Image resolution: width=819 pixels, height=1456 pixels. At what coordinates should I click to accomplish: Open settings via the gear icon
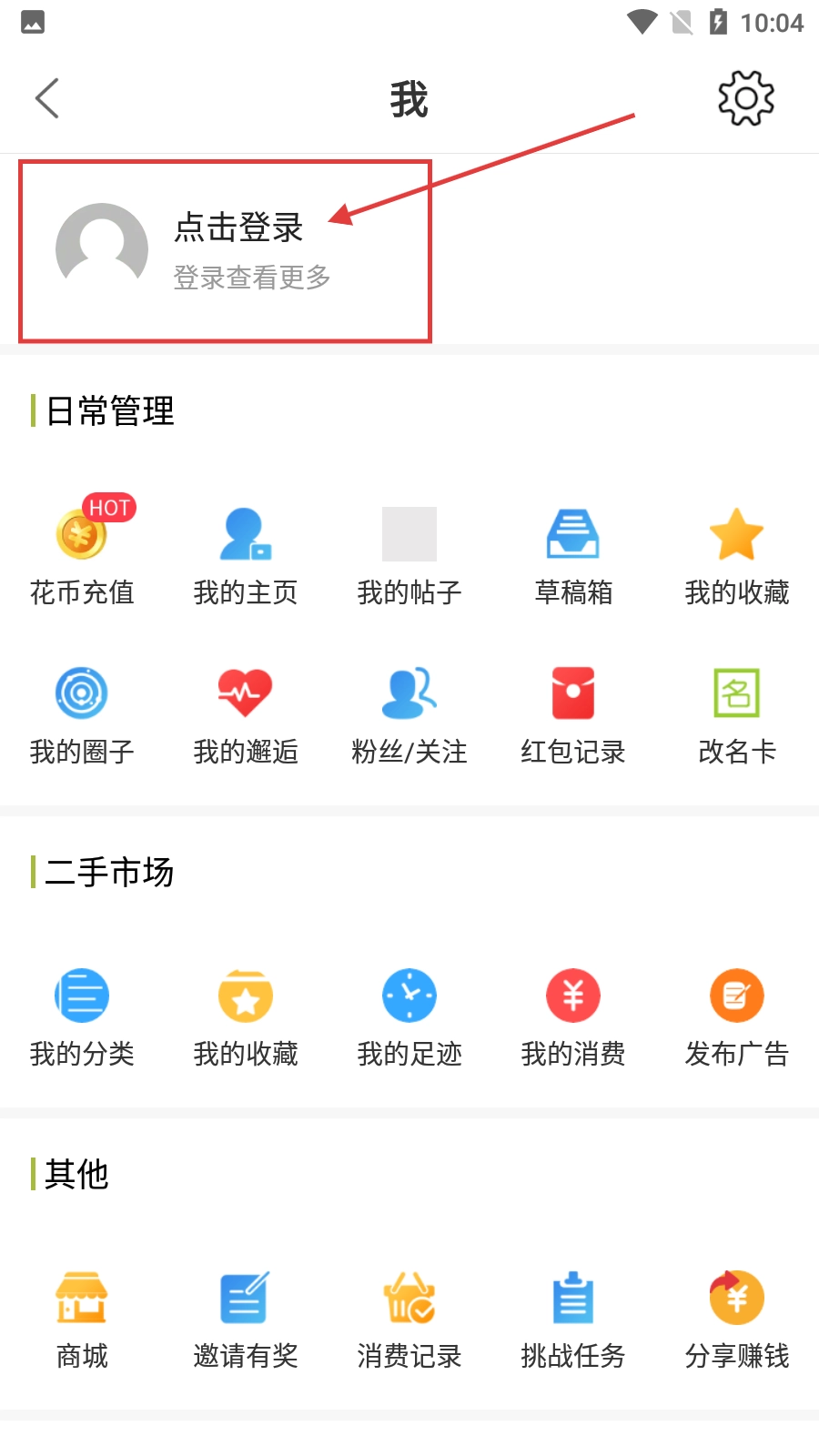point(745,98)
